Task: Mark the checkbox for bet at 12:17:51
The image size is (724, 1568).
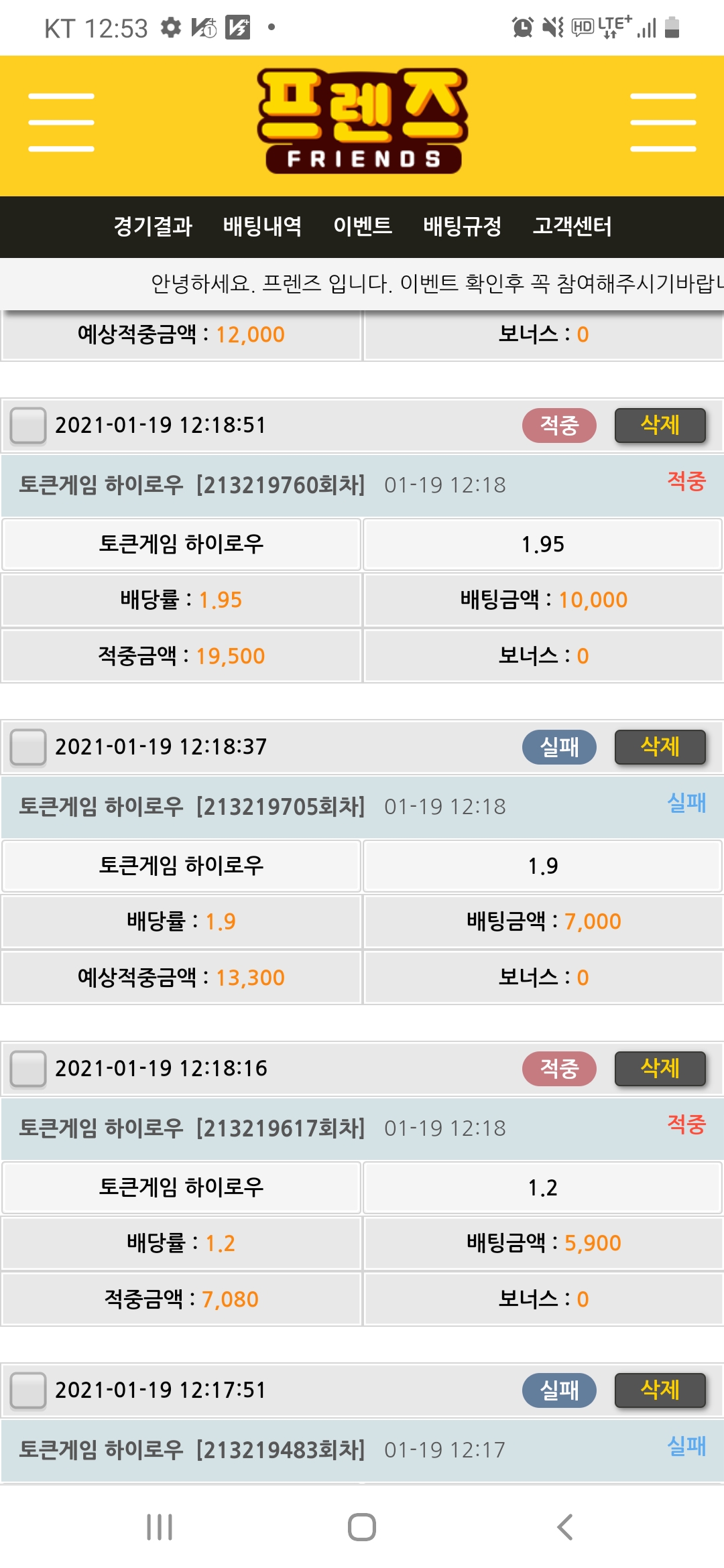Action: [28, 1390]
